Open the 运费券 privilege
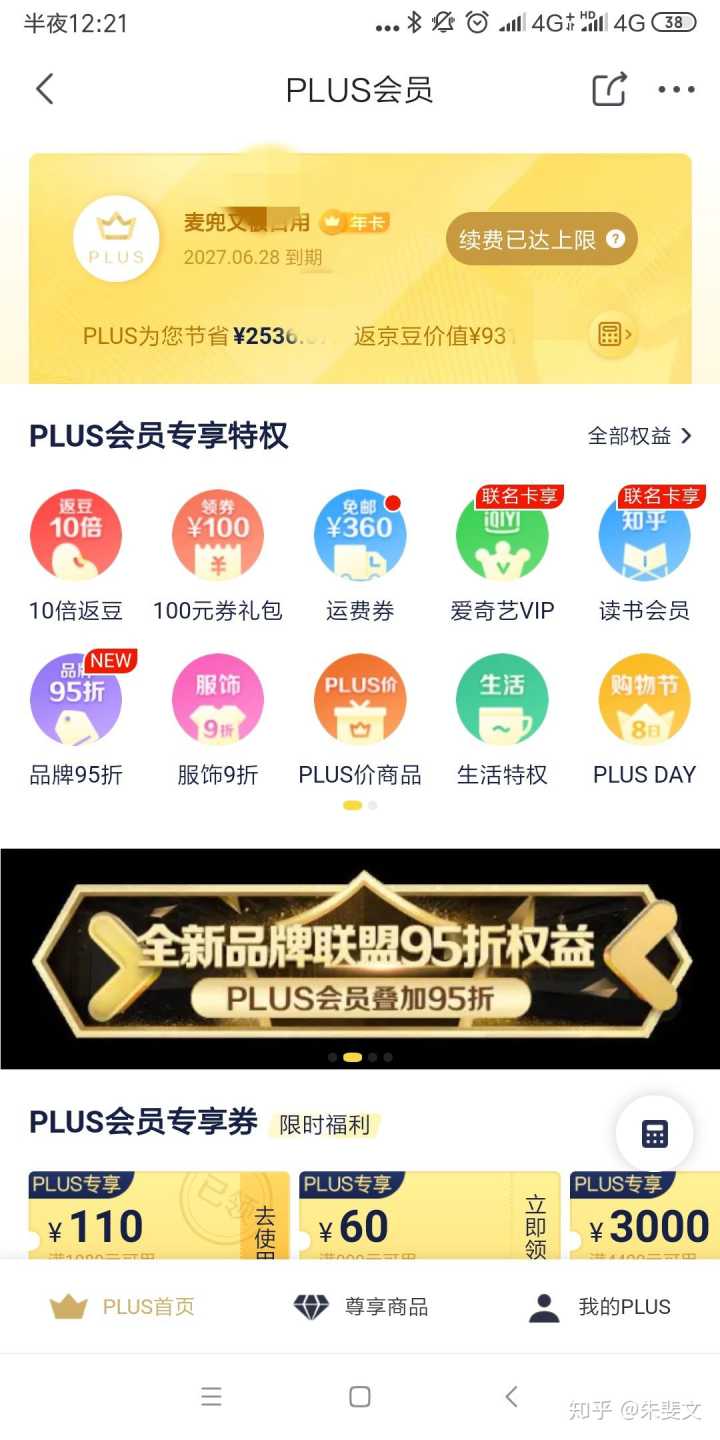Screen dimensions: 720x1440 [x=360, y=552]
